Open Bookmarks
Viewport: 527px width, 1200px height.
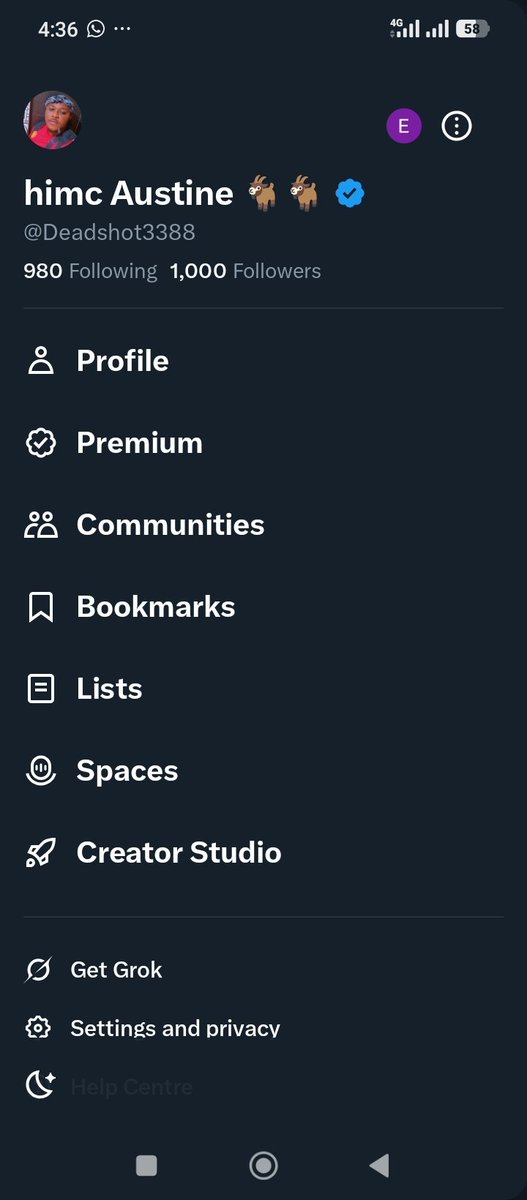[x=263, y=607]
